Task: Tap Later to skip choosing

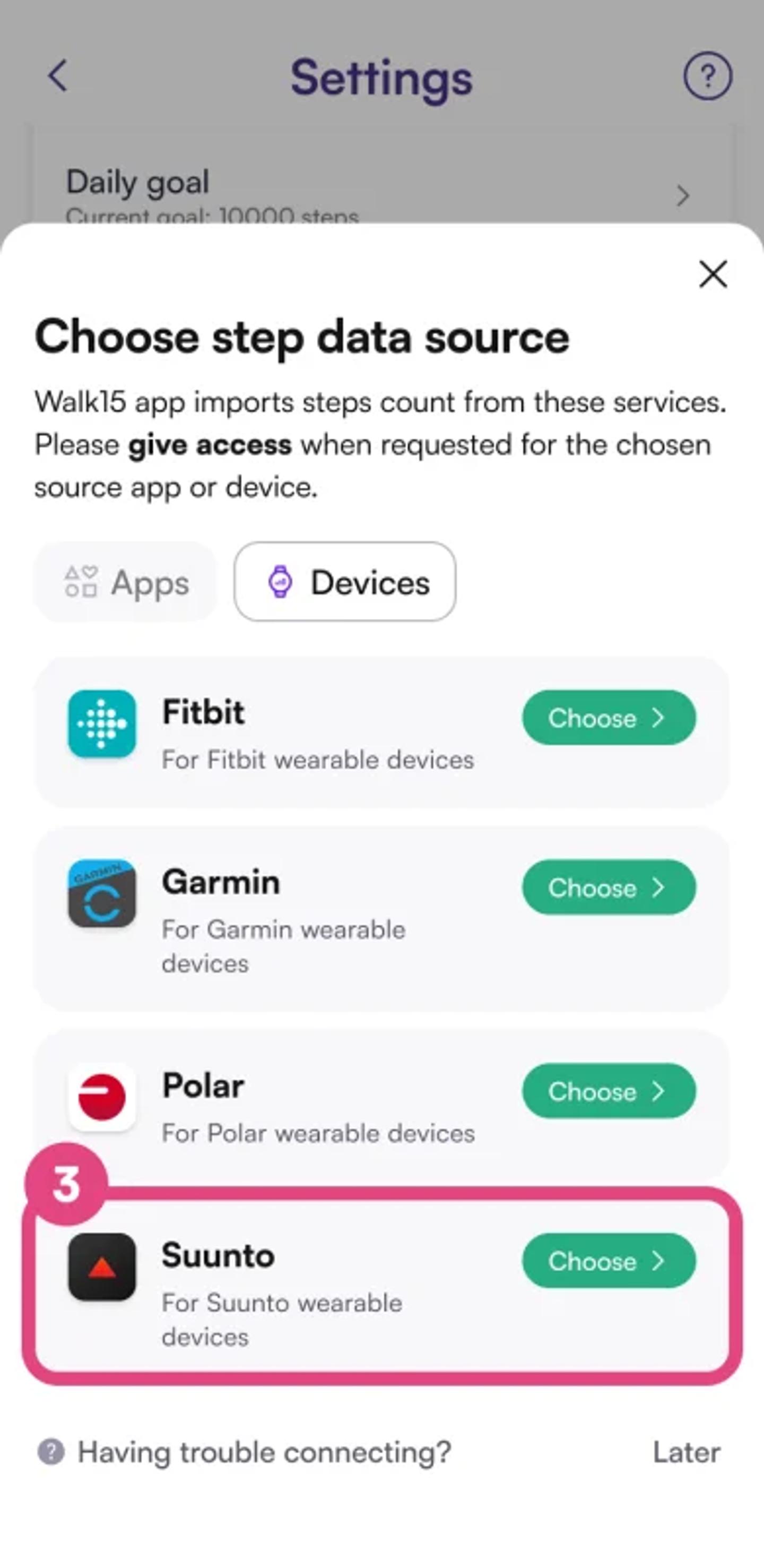Action: tap(686, 1453)
